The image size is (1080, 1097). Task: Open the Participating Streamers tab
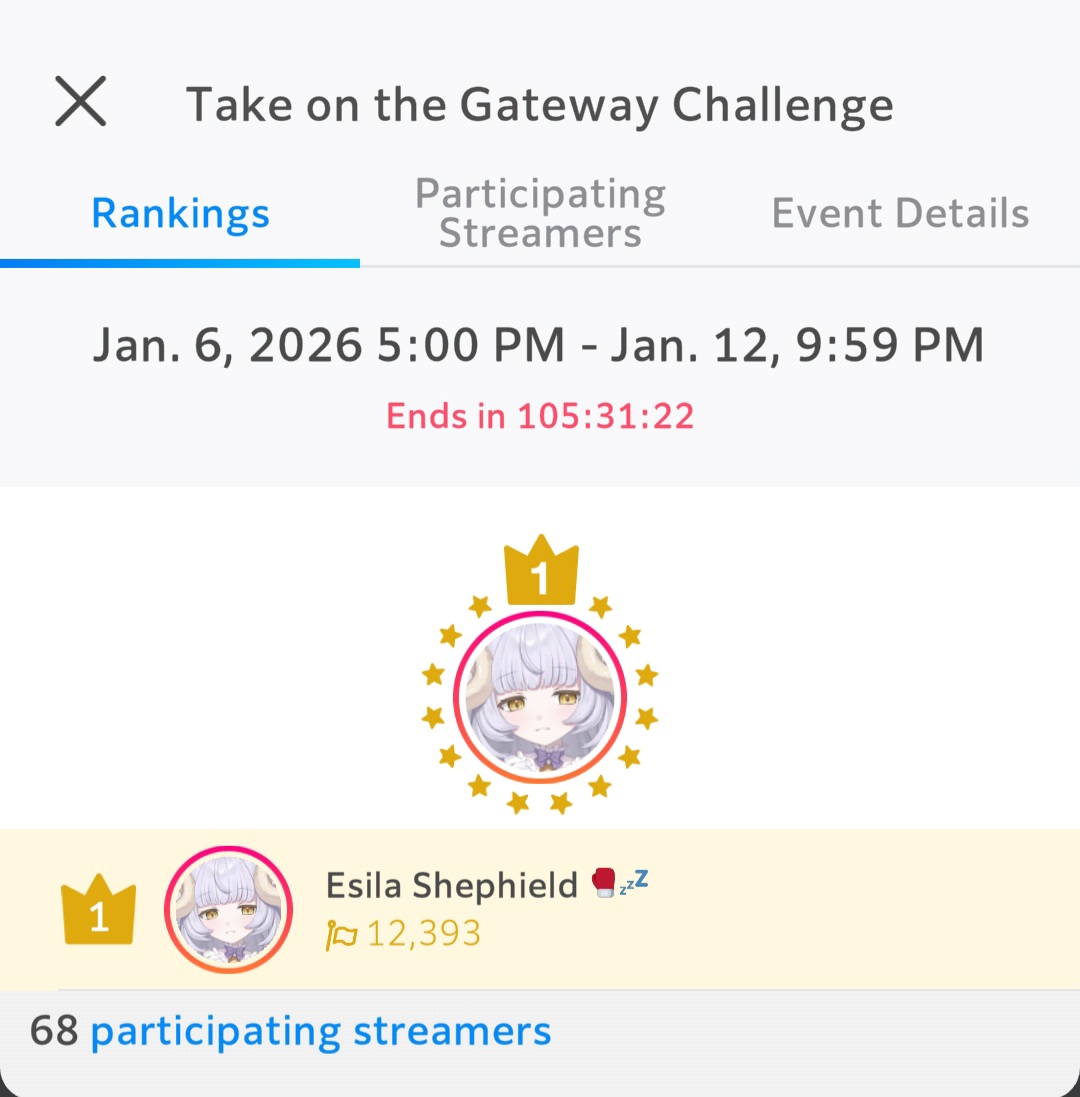tap(540, 214)
